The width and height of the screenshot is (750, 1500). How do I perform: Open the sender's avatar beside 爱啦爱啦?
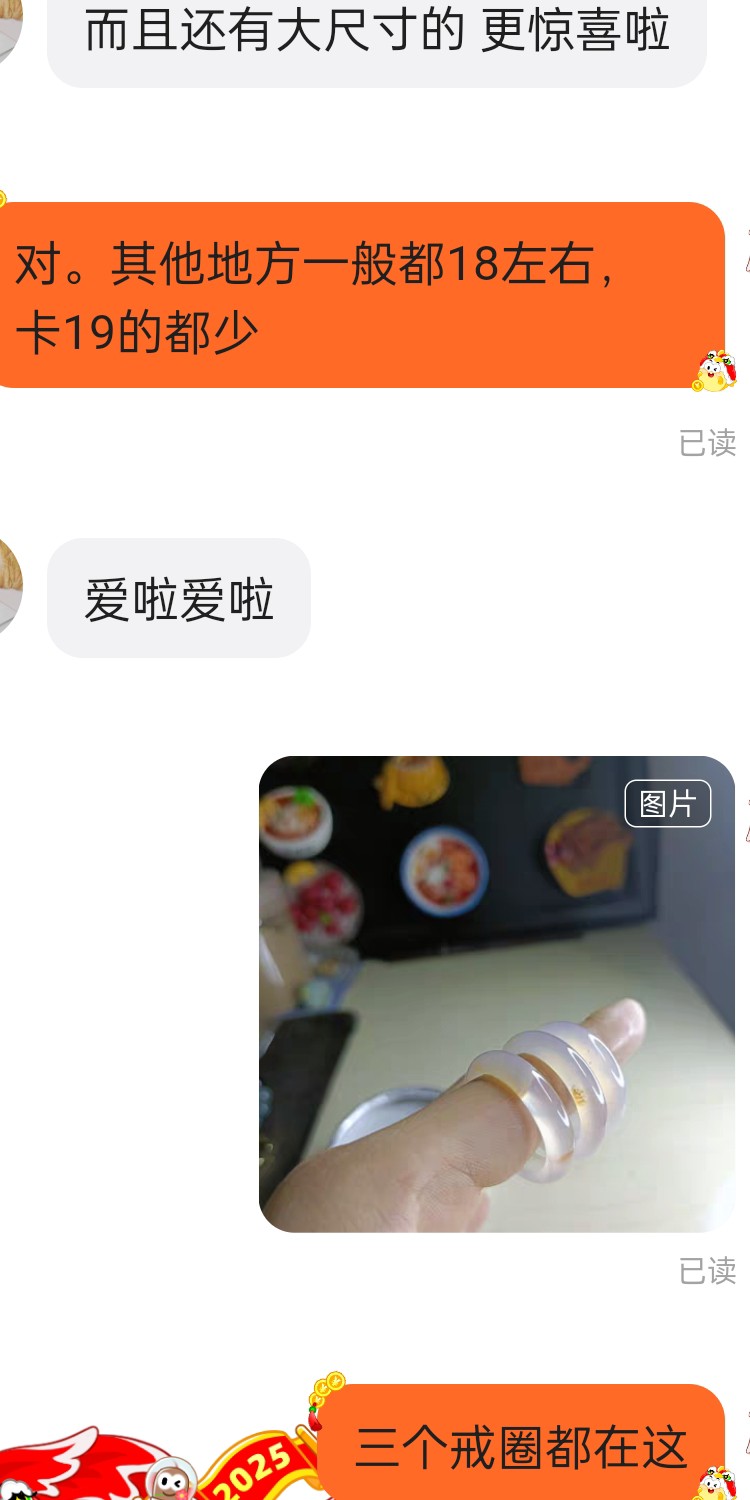10,587
